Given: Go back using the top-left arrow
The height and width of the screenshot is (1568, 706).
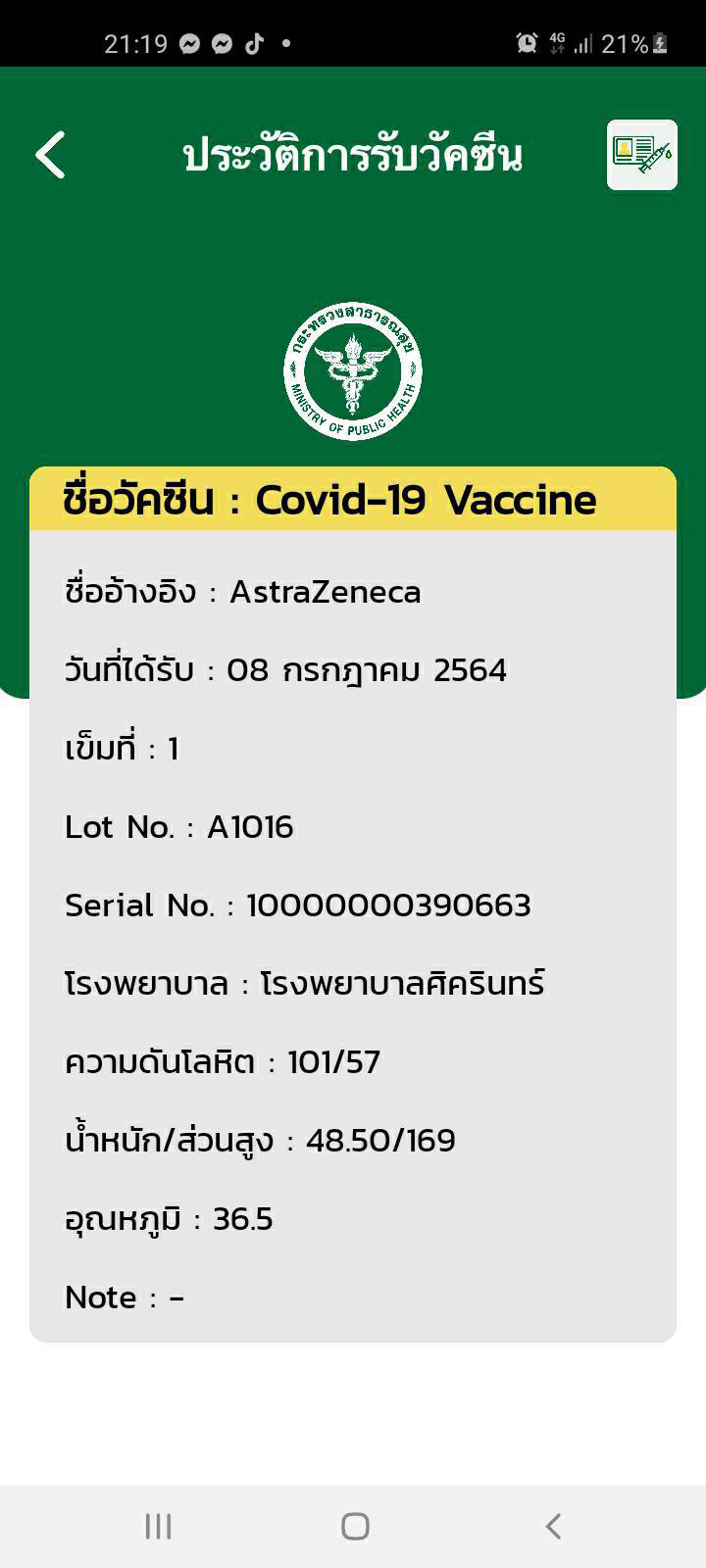Looking at the screenshot, I should coord(51,155).
